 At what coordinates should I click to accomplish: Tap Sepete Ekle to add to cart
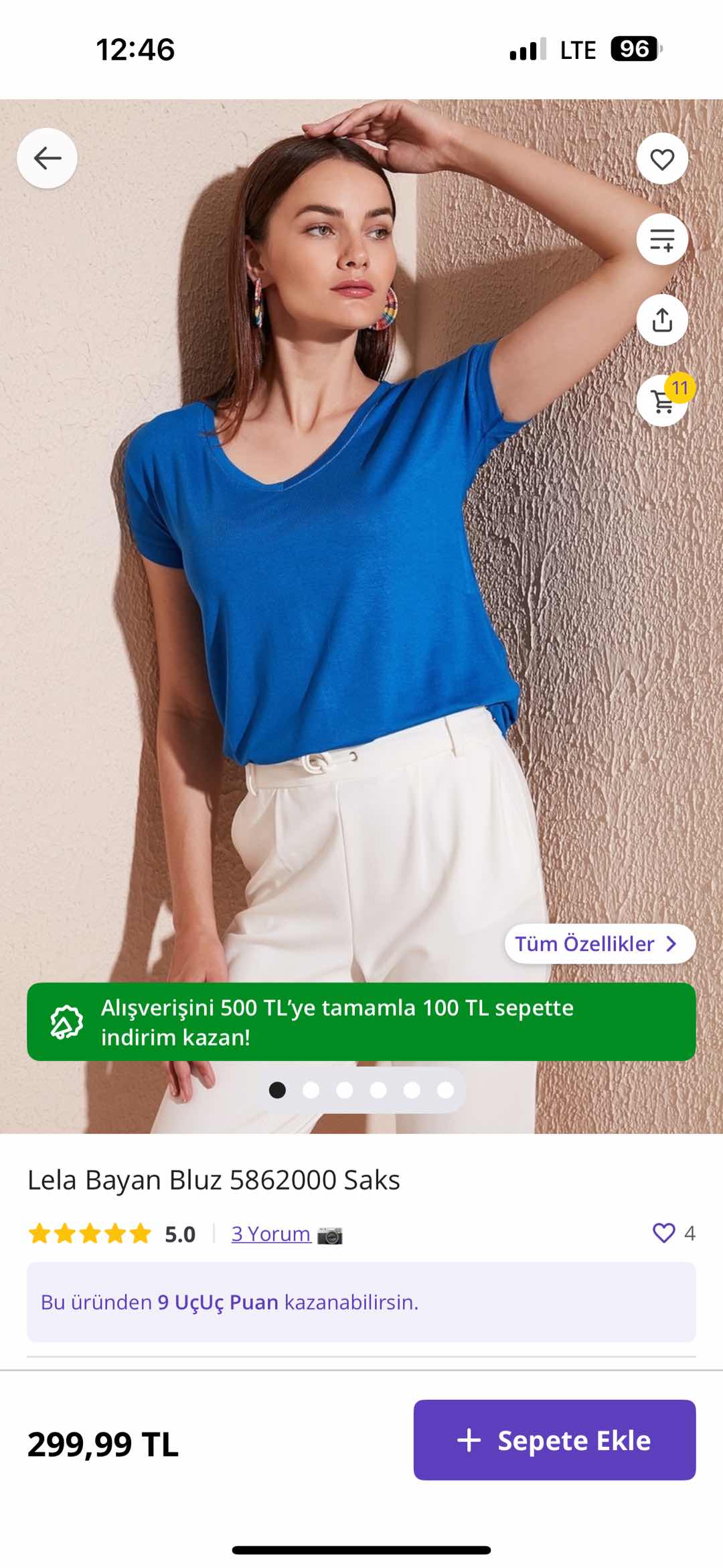554,1440
